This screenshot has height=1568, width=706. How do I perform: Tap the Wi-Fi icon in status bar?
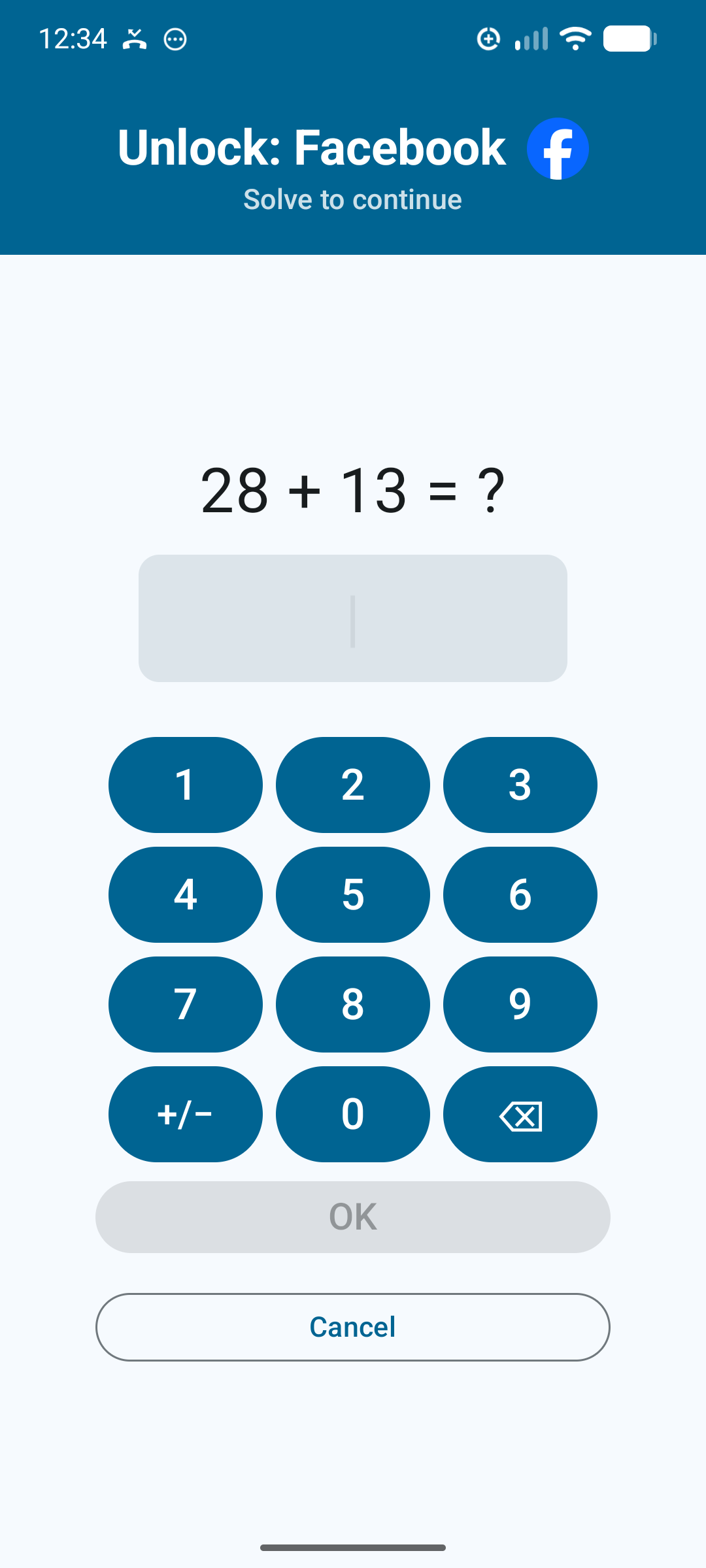[x=575, y=38]
